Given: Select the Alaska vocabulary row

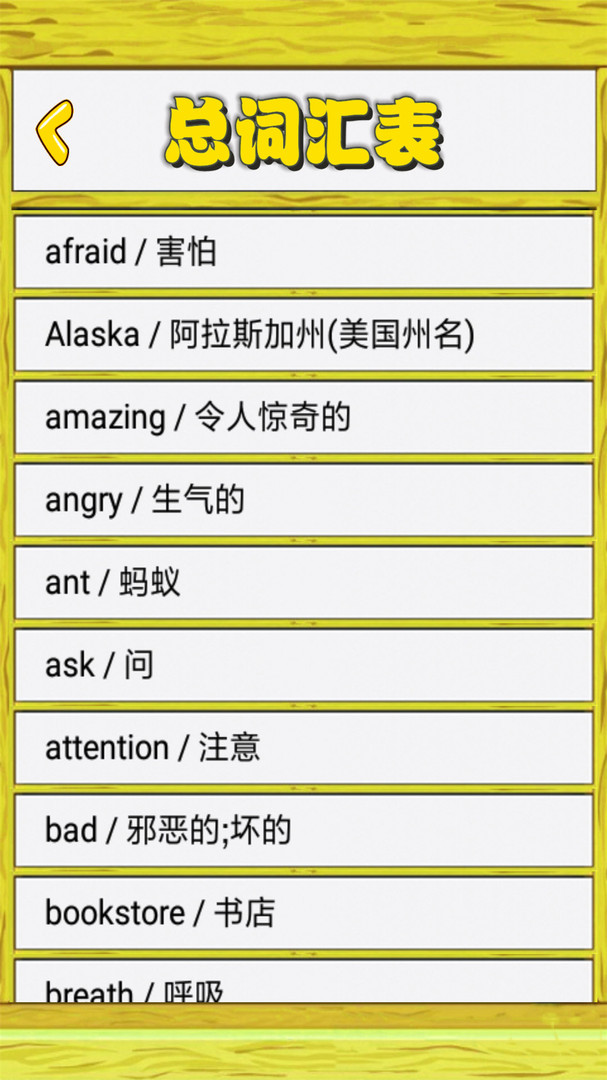Looking at the screenshot, I should [x=303, y=335].
